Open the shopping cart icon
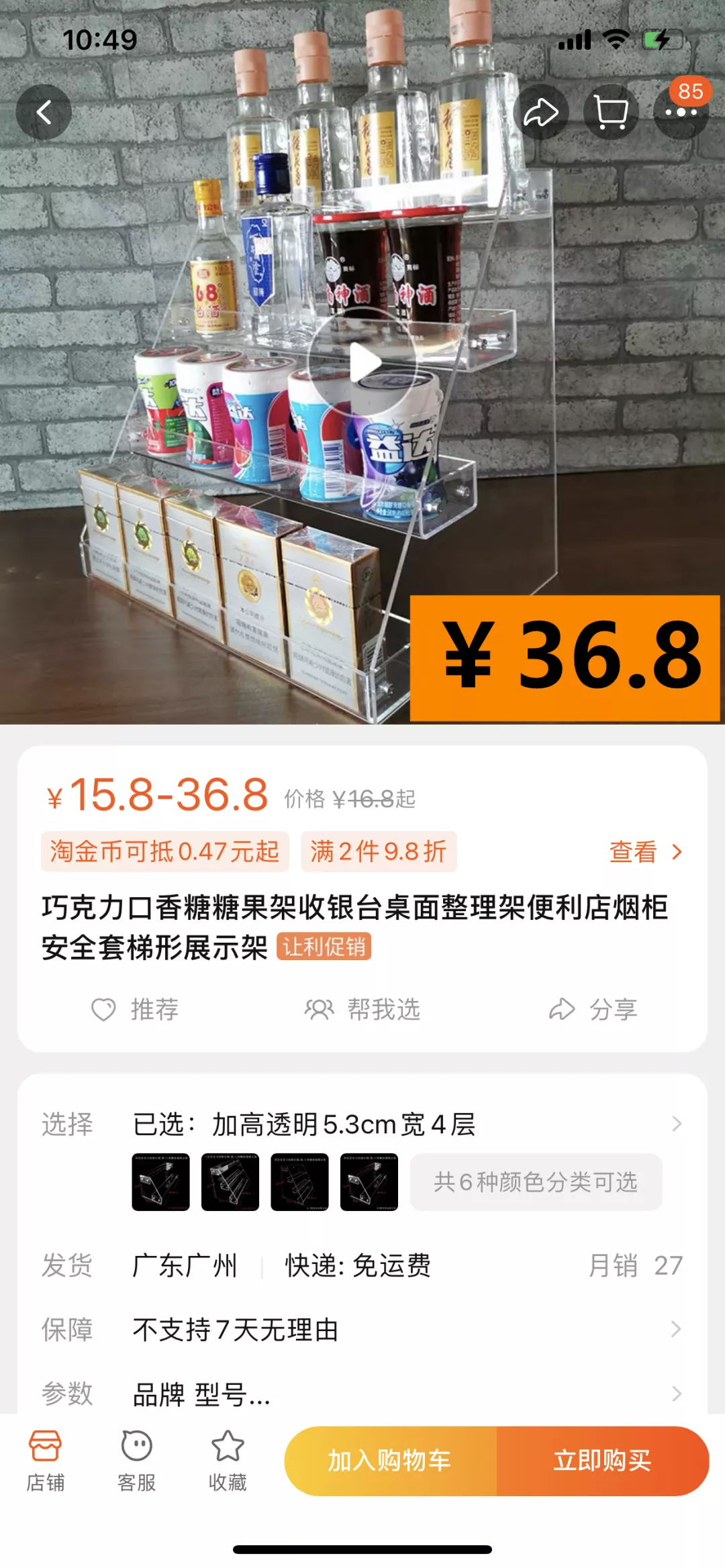This screenshot has width=725, height=1568. pyautogui.click(x=612, y=112)
